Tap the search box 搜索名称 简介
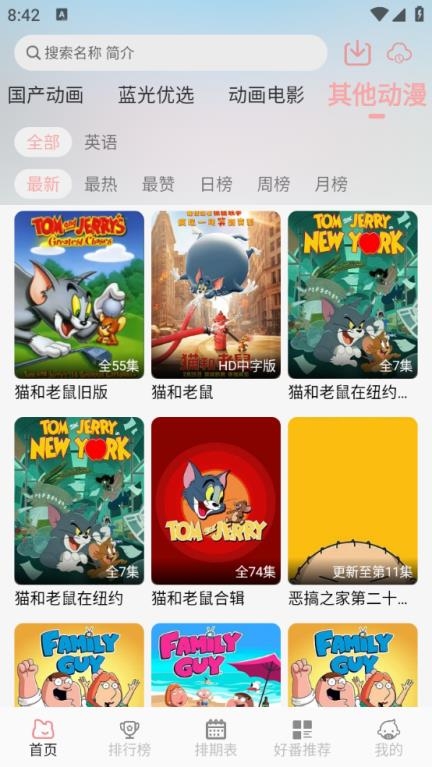 [170, 53]
